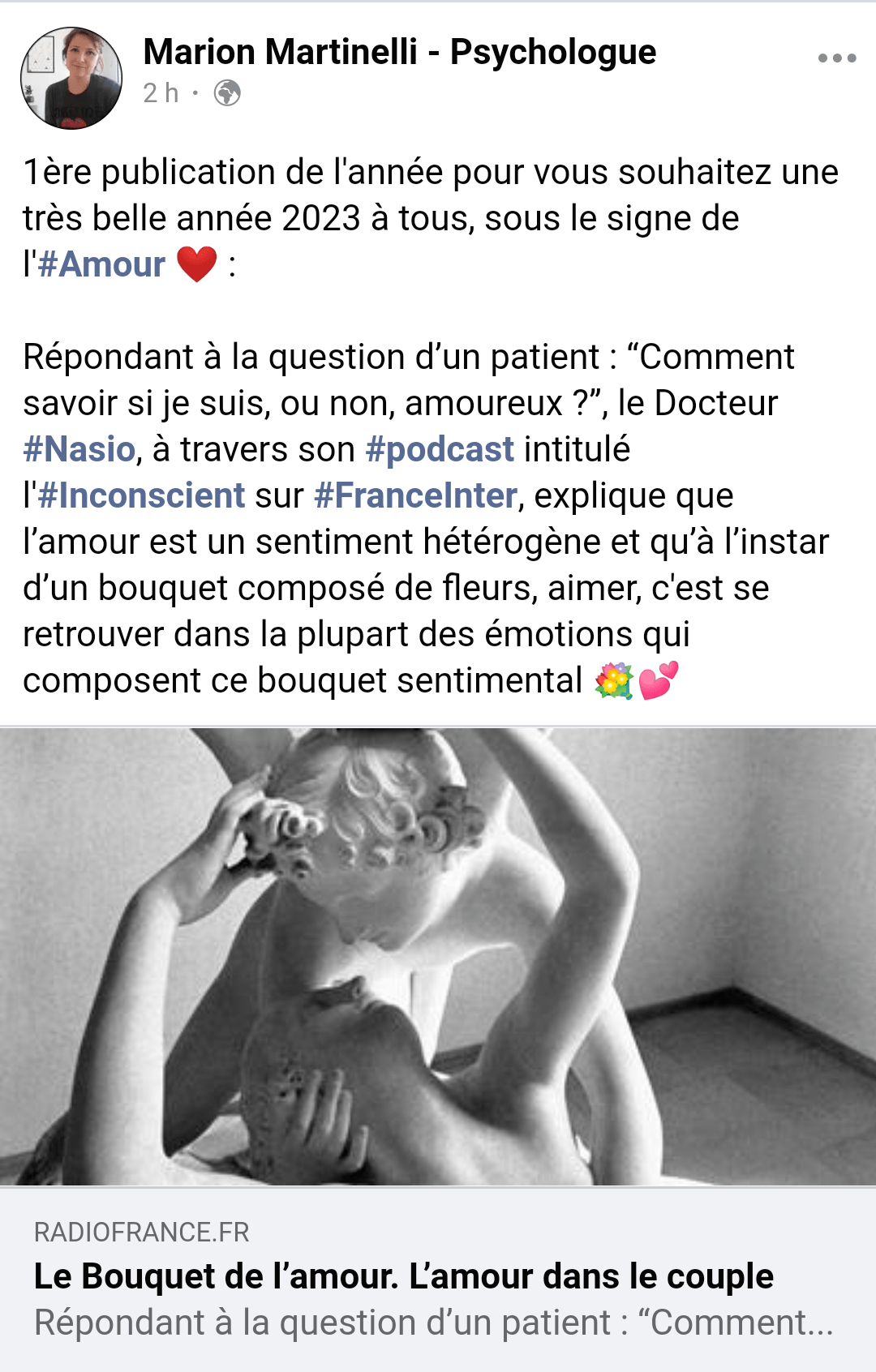Open the #Inconscient hashtag
The height and width of the screenshot is (1372, 876).
coord(141,495)
